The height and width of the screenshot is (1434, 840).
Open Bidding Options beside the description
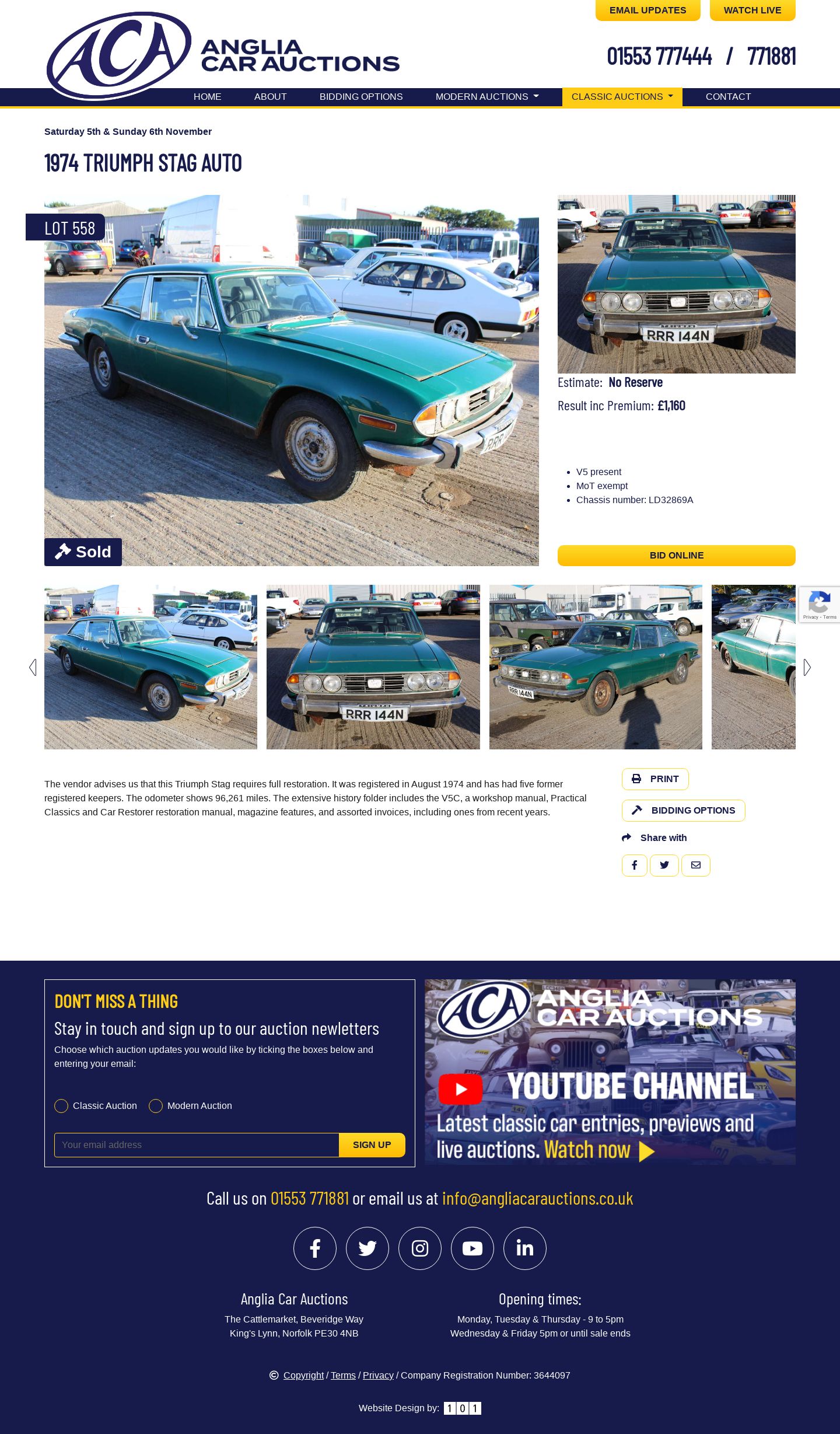pos(683,811)
